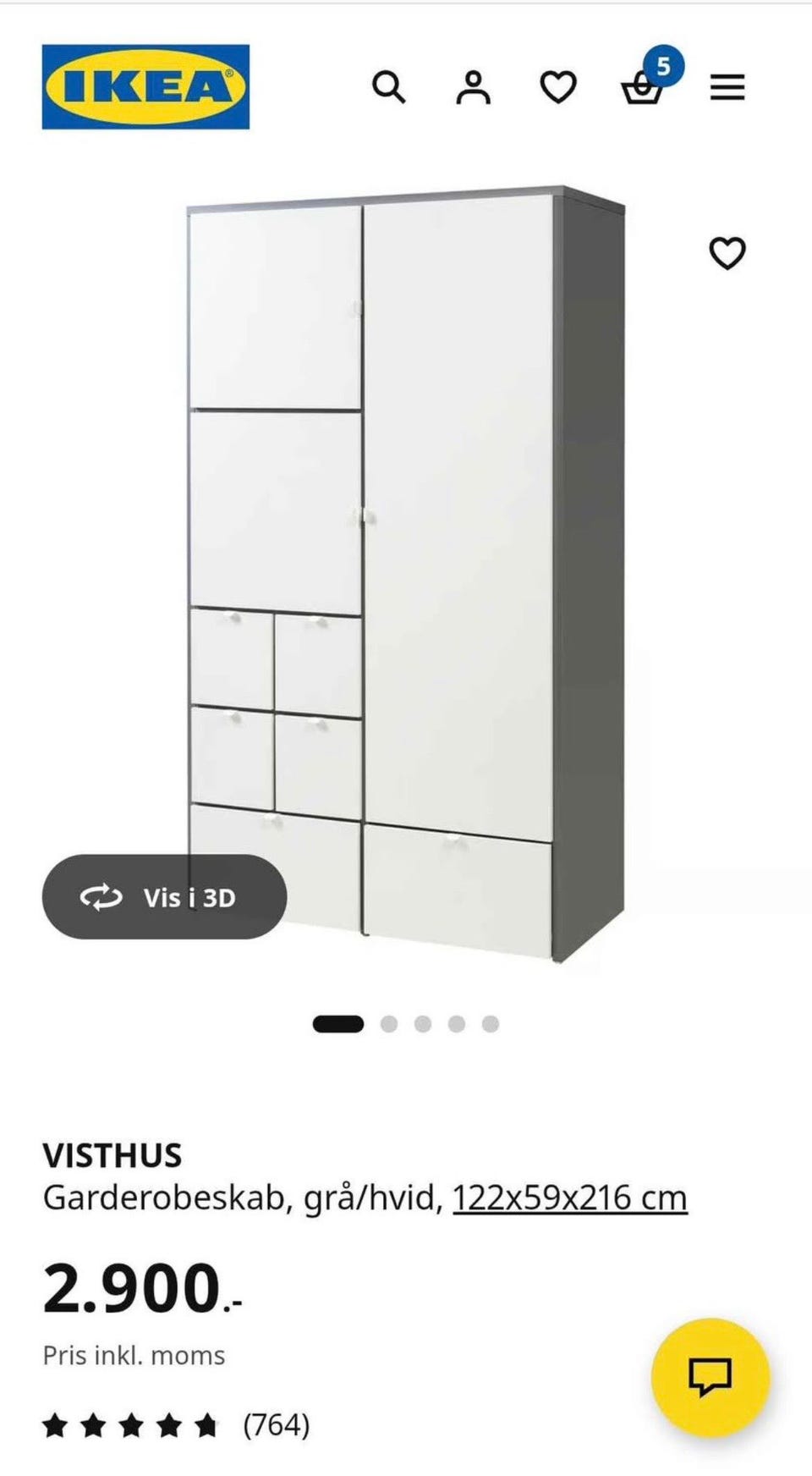Open the 764 customer reviews rating

[x=176, y=1425]
